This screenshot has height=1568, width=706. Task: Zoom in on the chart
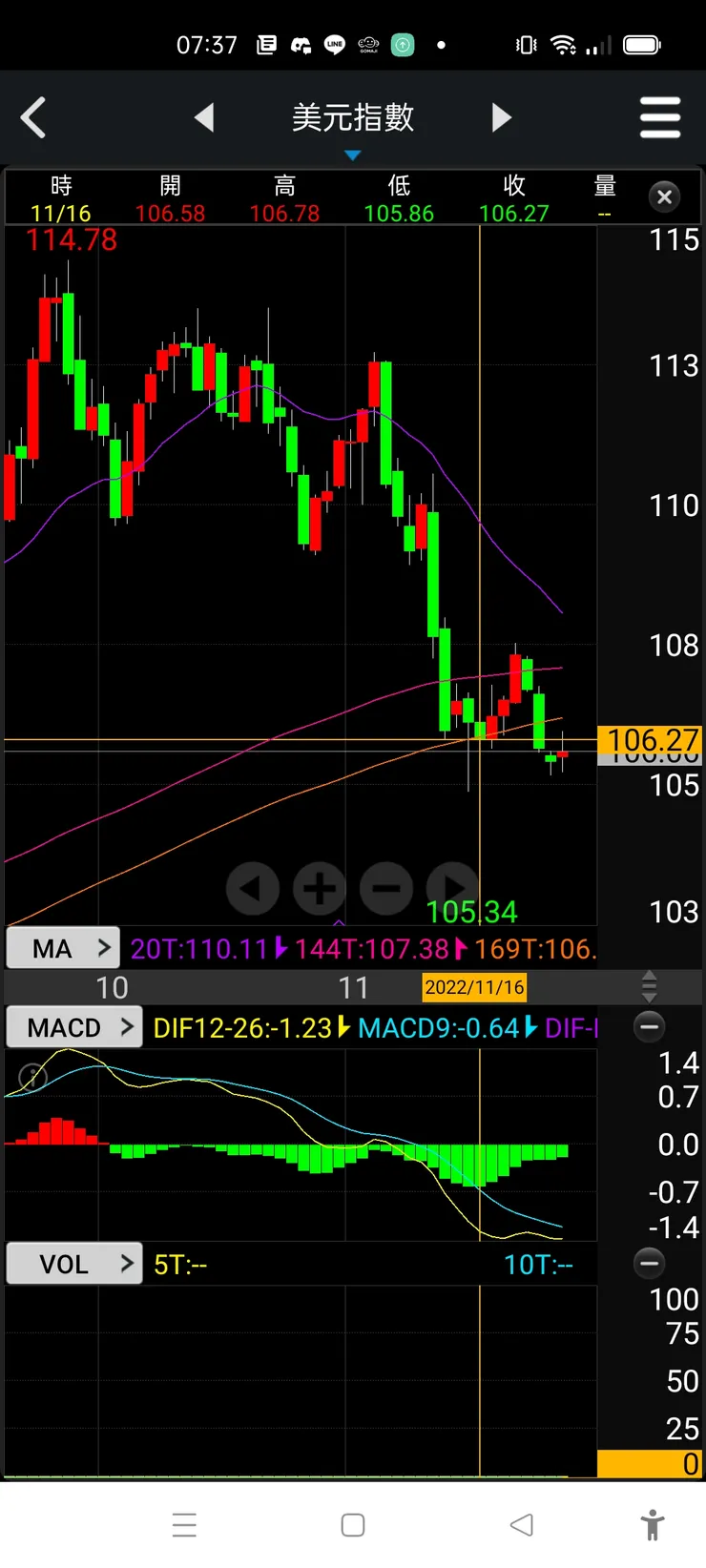(x=320, y=889)
